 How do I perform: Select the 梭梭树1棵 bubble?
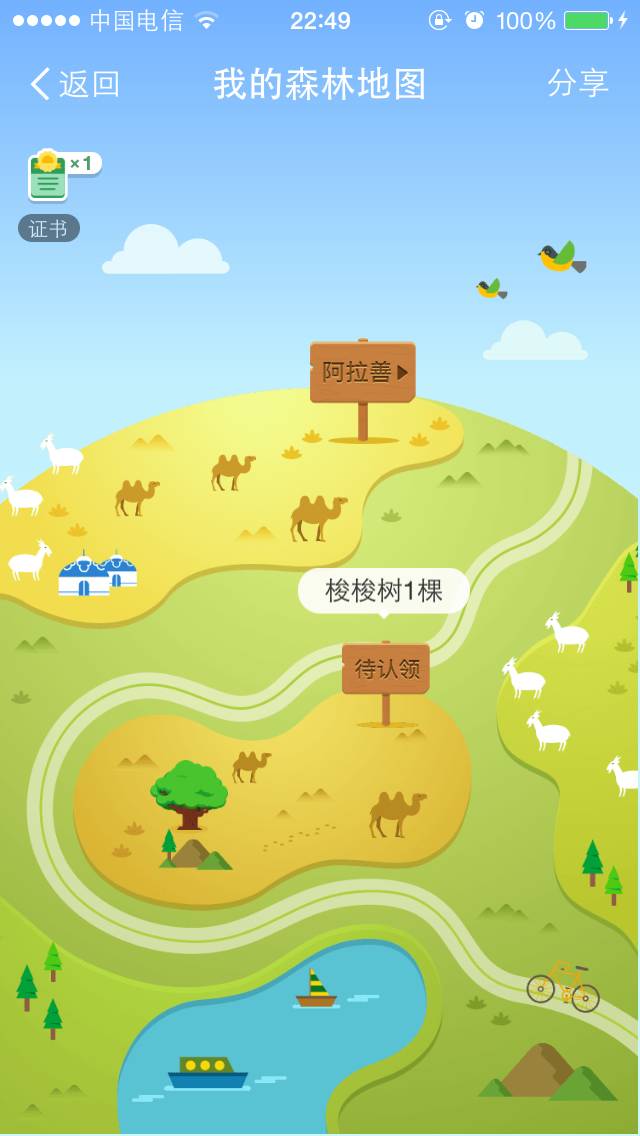(x=384, y=591)
